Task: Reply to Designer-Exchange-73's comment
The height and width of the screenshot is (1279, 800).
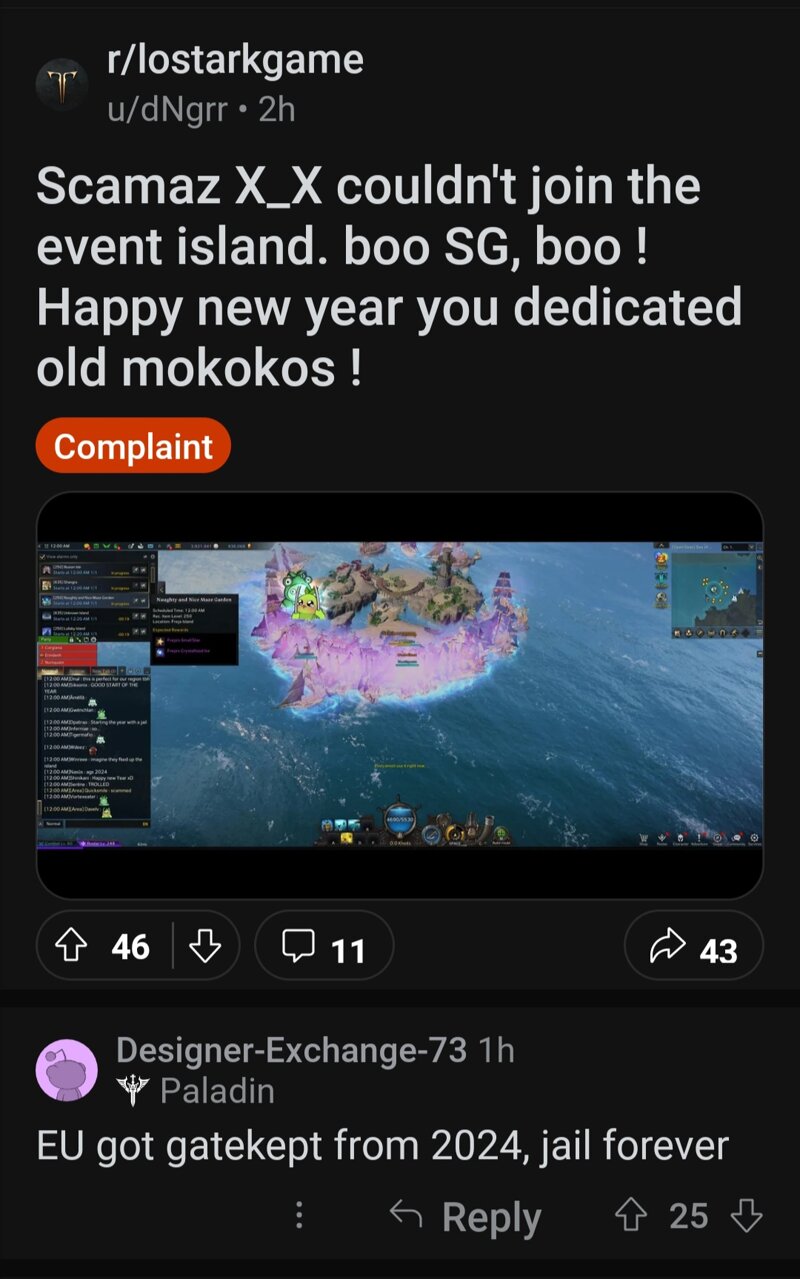Action: pyautogui.click(x=466, y=1216)
